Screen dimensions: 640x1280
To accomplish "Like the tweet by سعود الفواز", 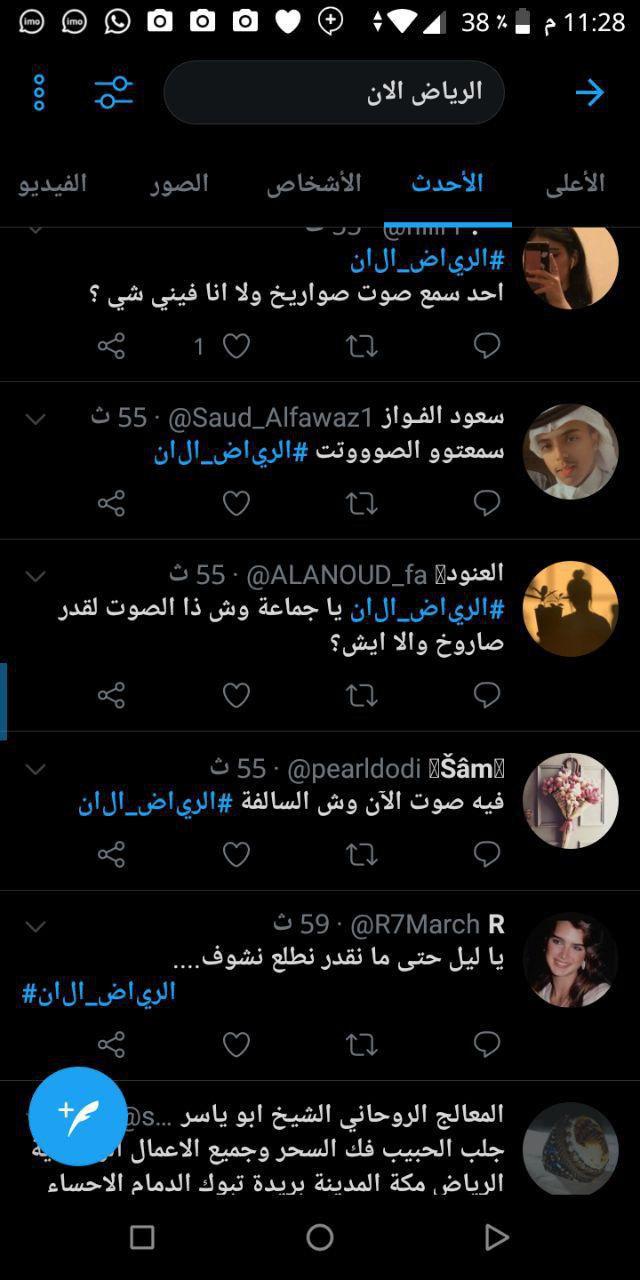I will (236, 503).
